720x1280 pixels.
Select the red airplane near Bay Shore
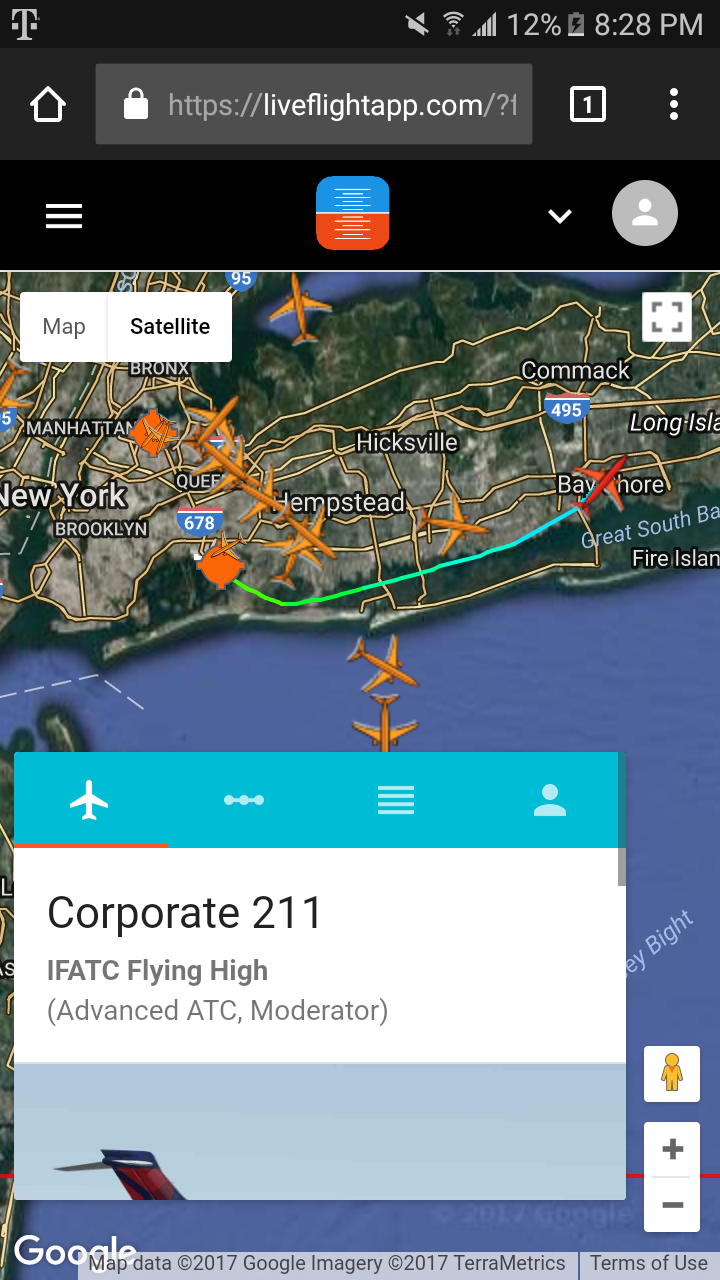603,483
